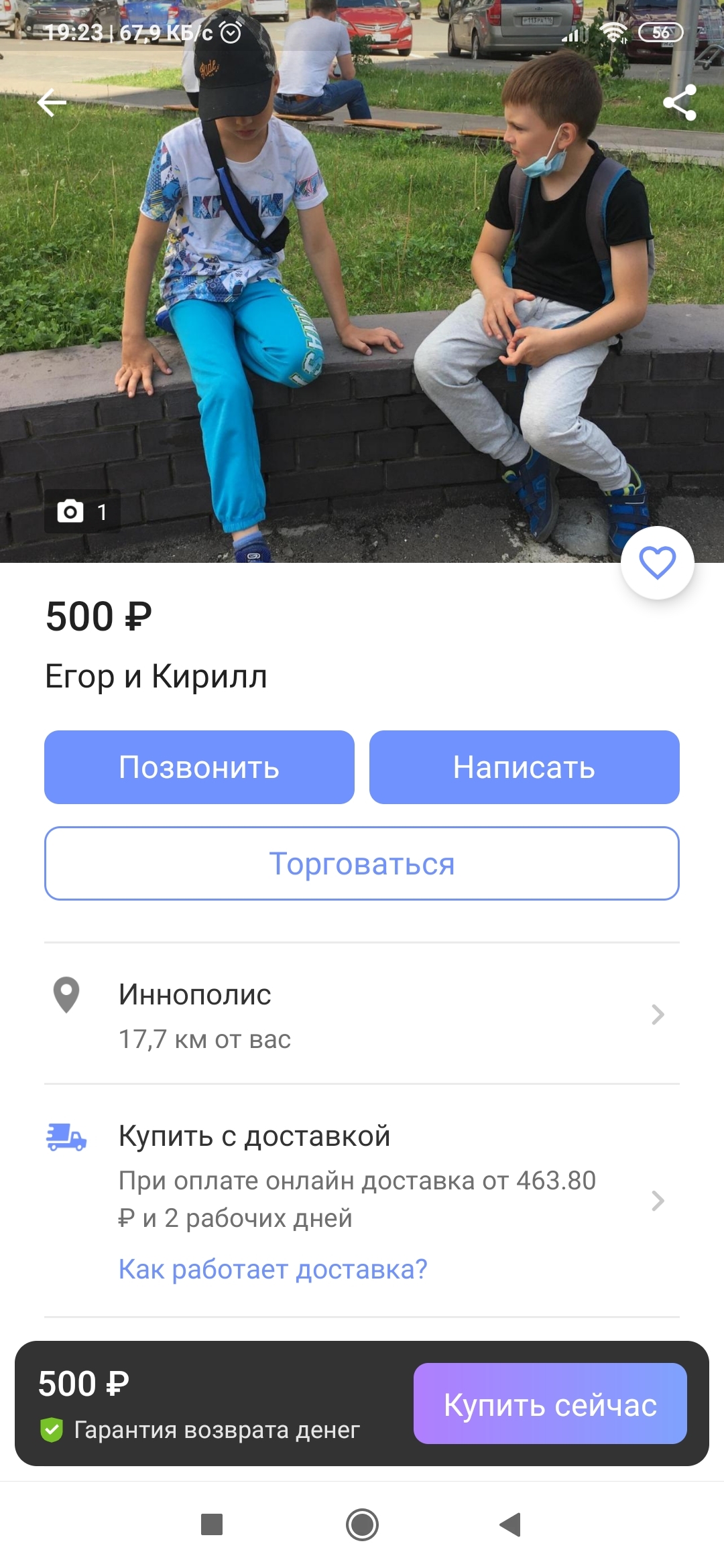Open recent apps from navigation bar
The width and height of the screenshot is (724, 1568).
[x=212, y=1524]
